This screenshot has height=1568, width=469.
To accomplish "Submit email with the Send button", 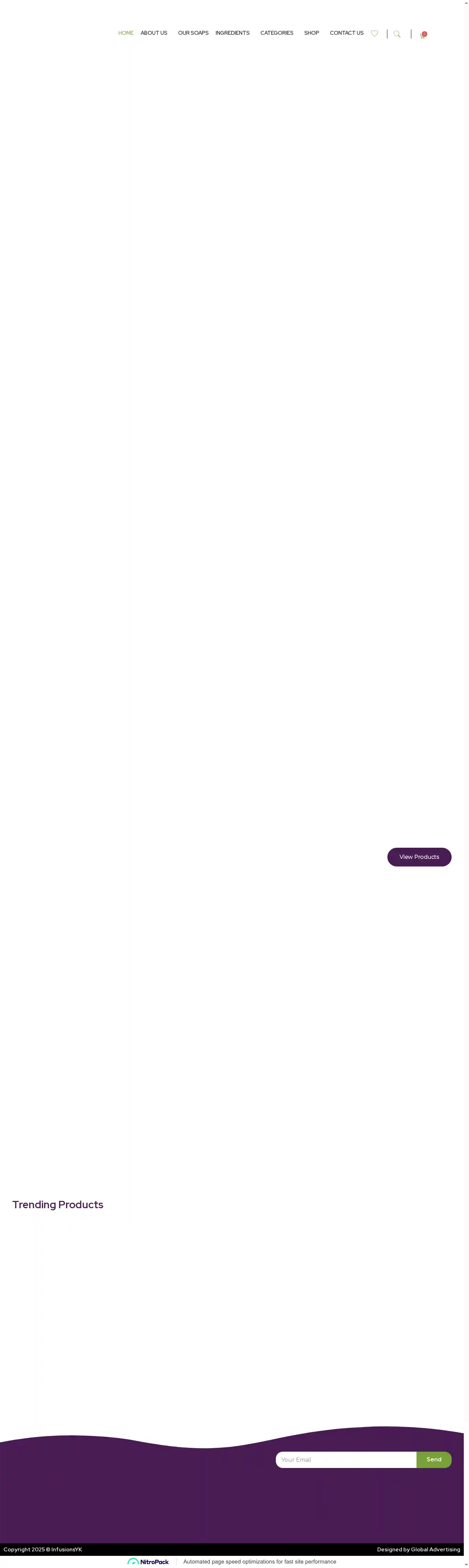I will [x=433, y=1459].
